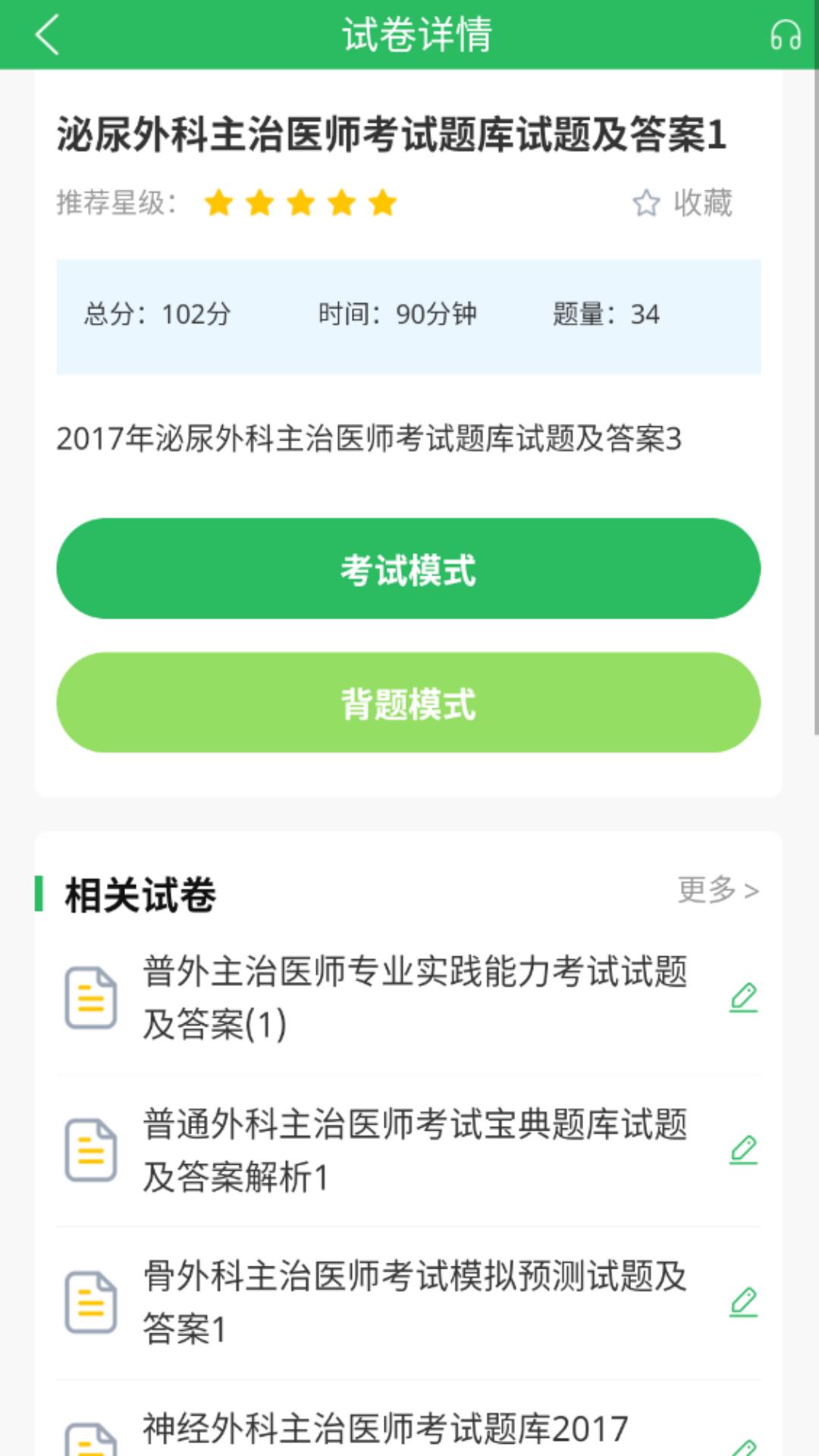Select the fifth rating star
Screen dimensions: 819x1456
tap(382, 202)
